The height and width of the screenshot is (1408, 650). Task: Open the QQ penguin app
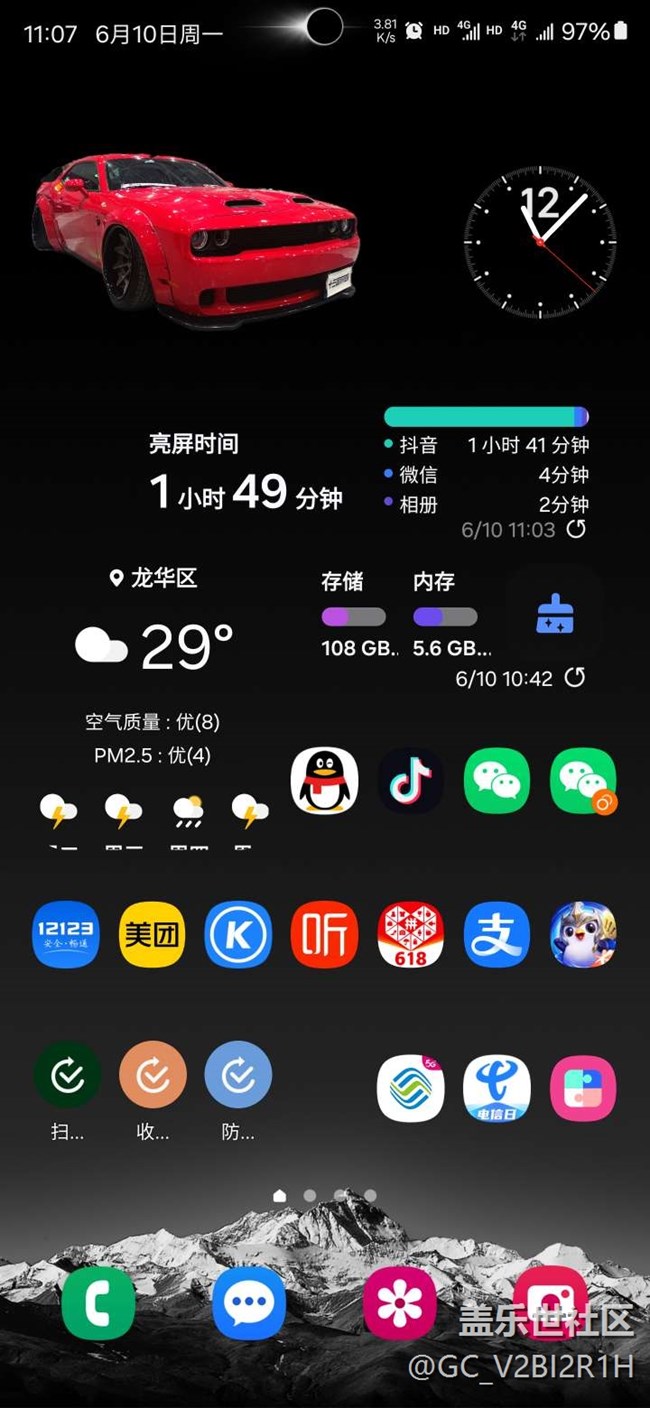point(324,780)
